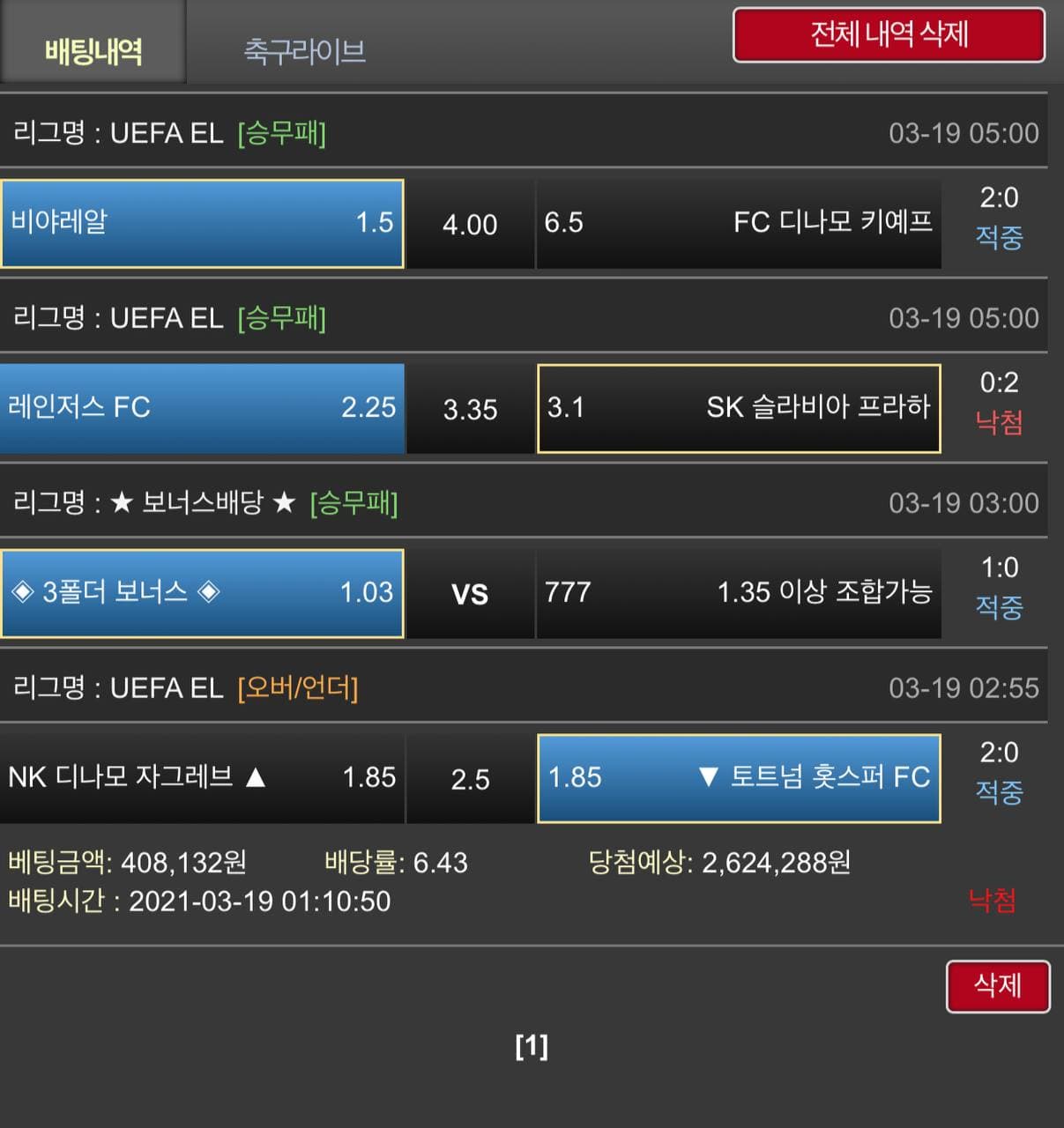Image resolution: width=1064 pixels, height=1128 pixels.
Task: Switch to the 배팅내역 tab
Action: coord(93,50)
